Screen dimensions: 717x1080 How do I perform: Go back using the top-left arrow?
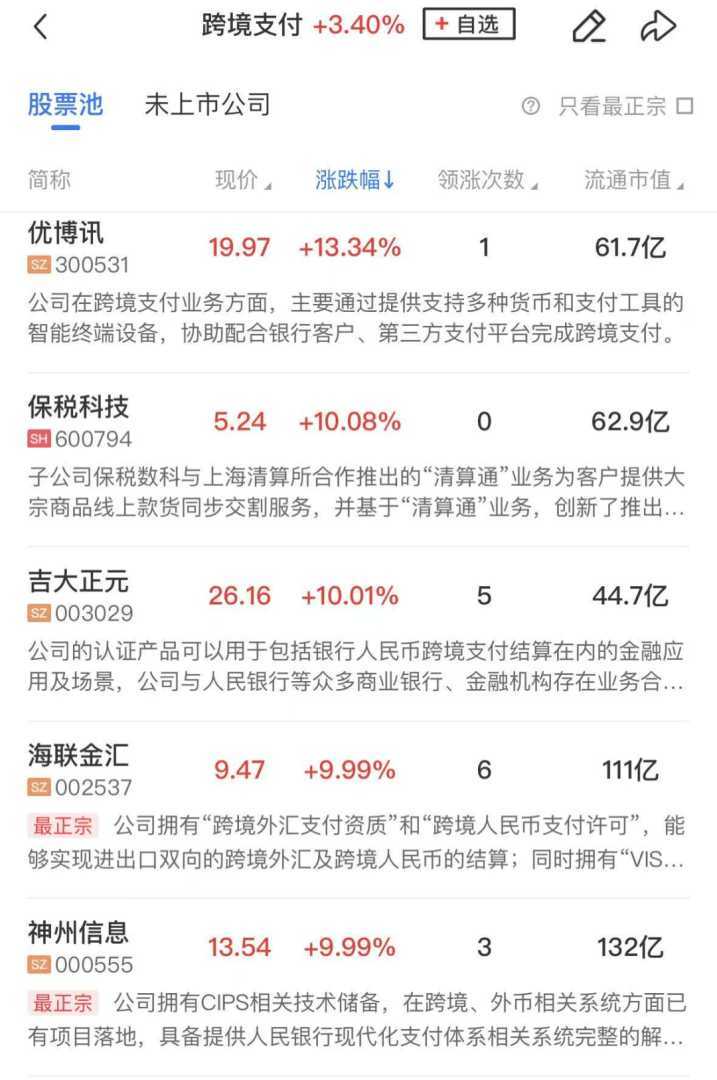[40, 27]
